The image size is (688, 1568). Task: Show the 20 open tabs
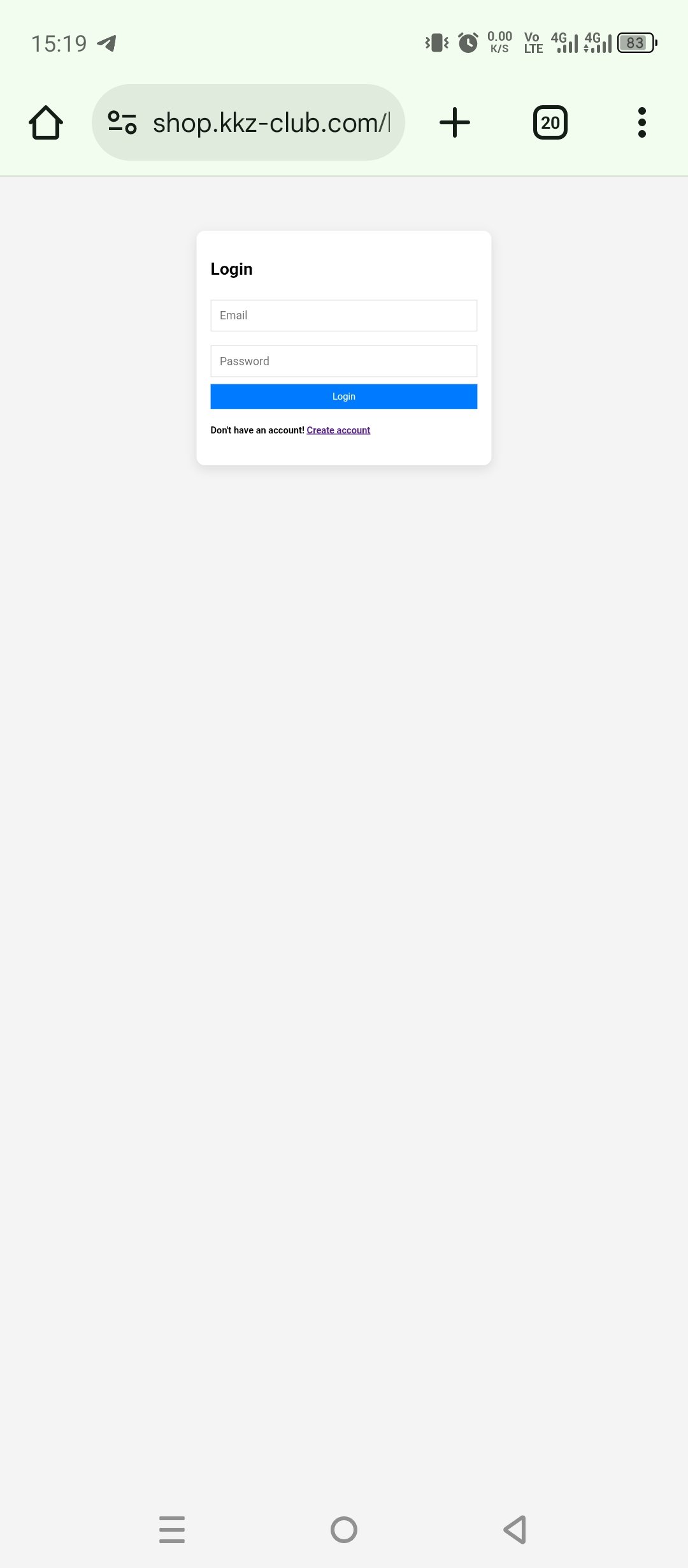[550, 122]
